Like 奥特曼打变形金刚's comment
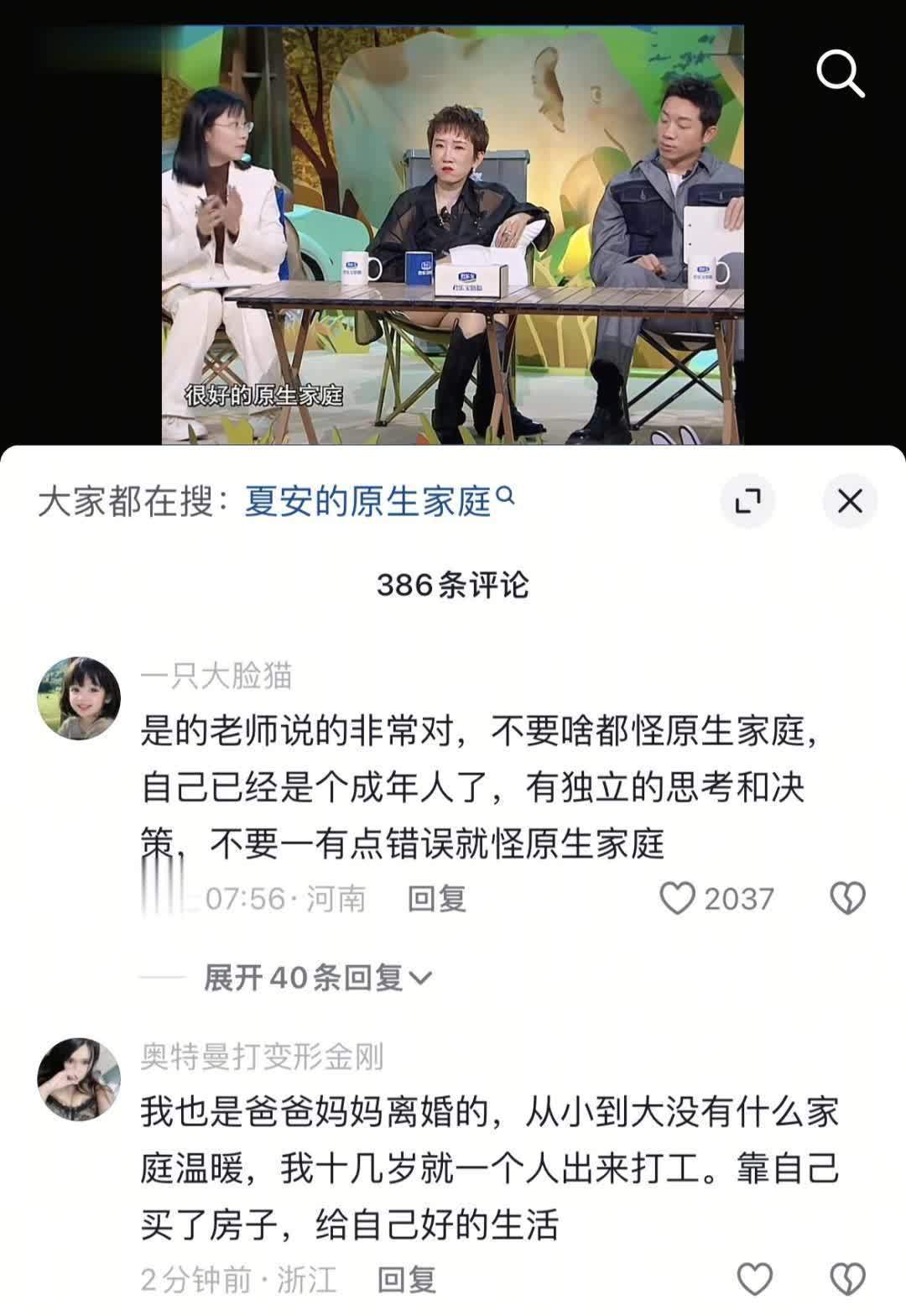The height and width of the screenshot is (1316, 906). click(754, 1279)
